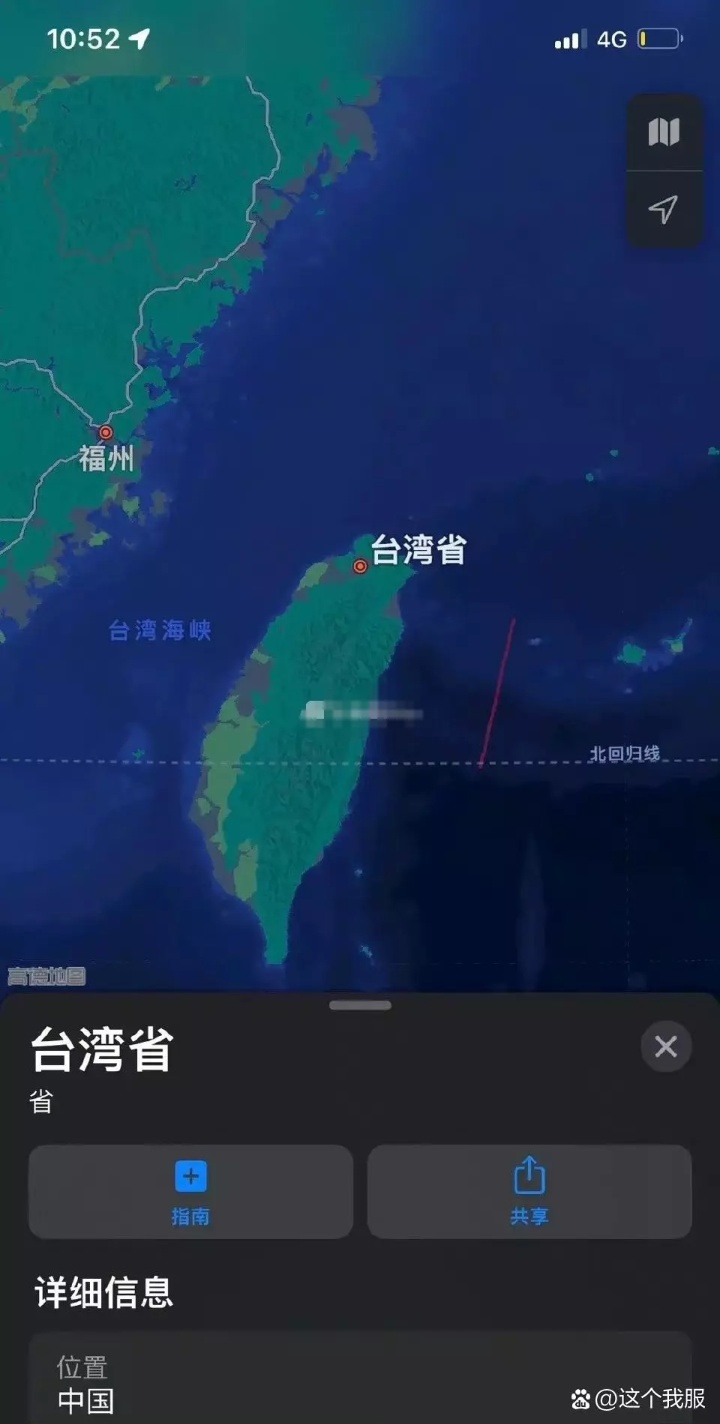Viewport: 720px width, 1424px height.
Task: Close the 台湾省 place card
Action: pos(666,1047)
